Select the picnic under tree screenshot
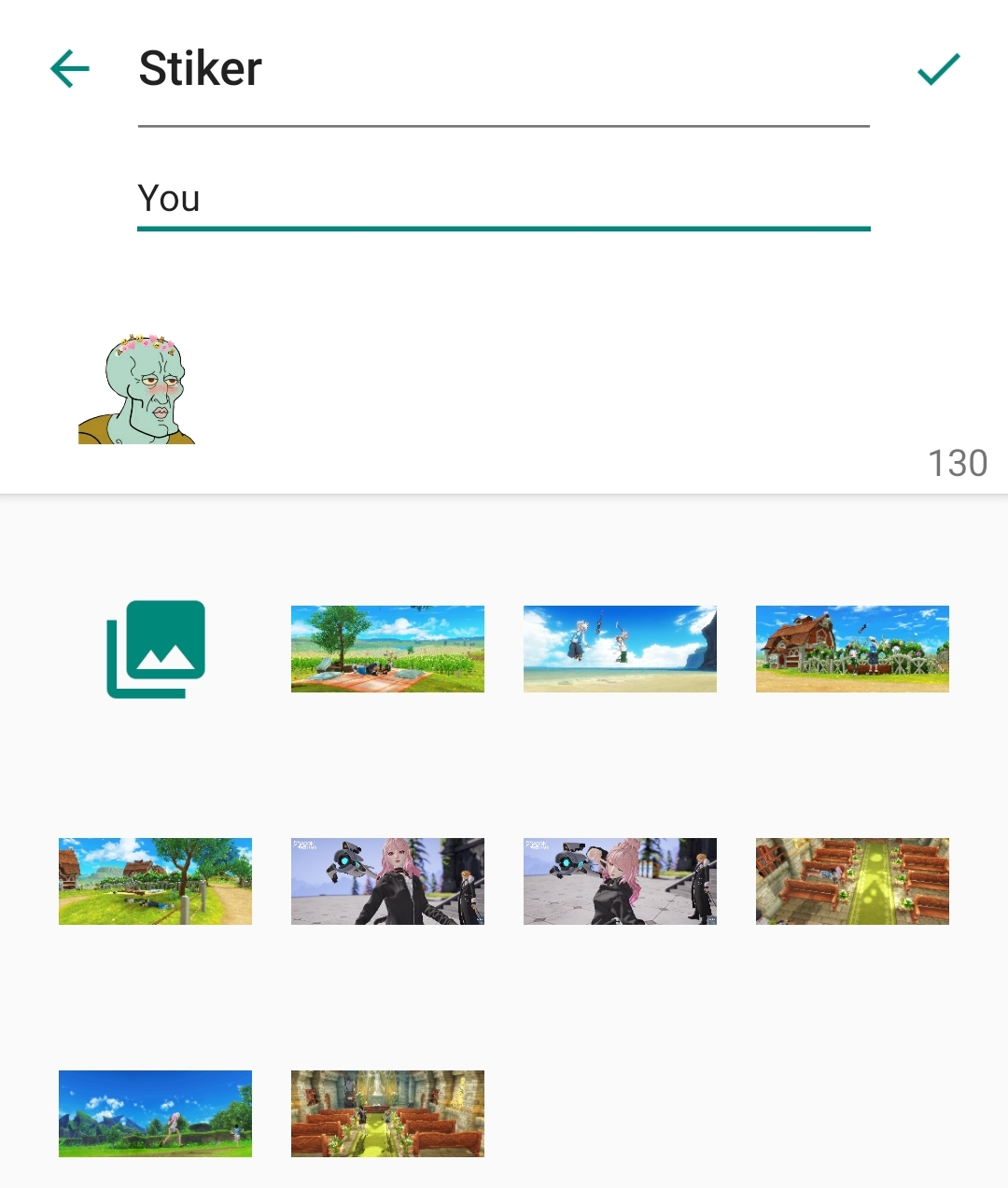Screen dimensions: 1008x1188 [x=387, y=649]
